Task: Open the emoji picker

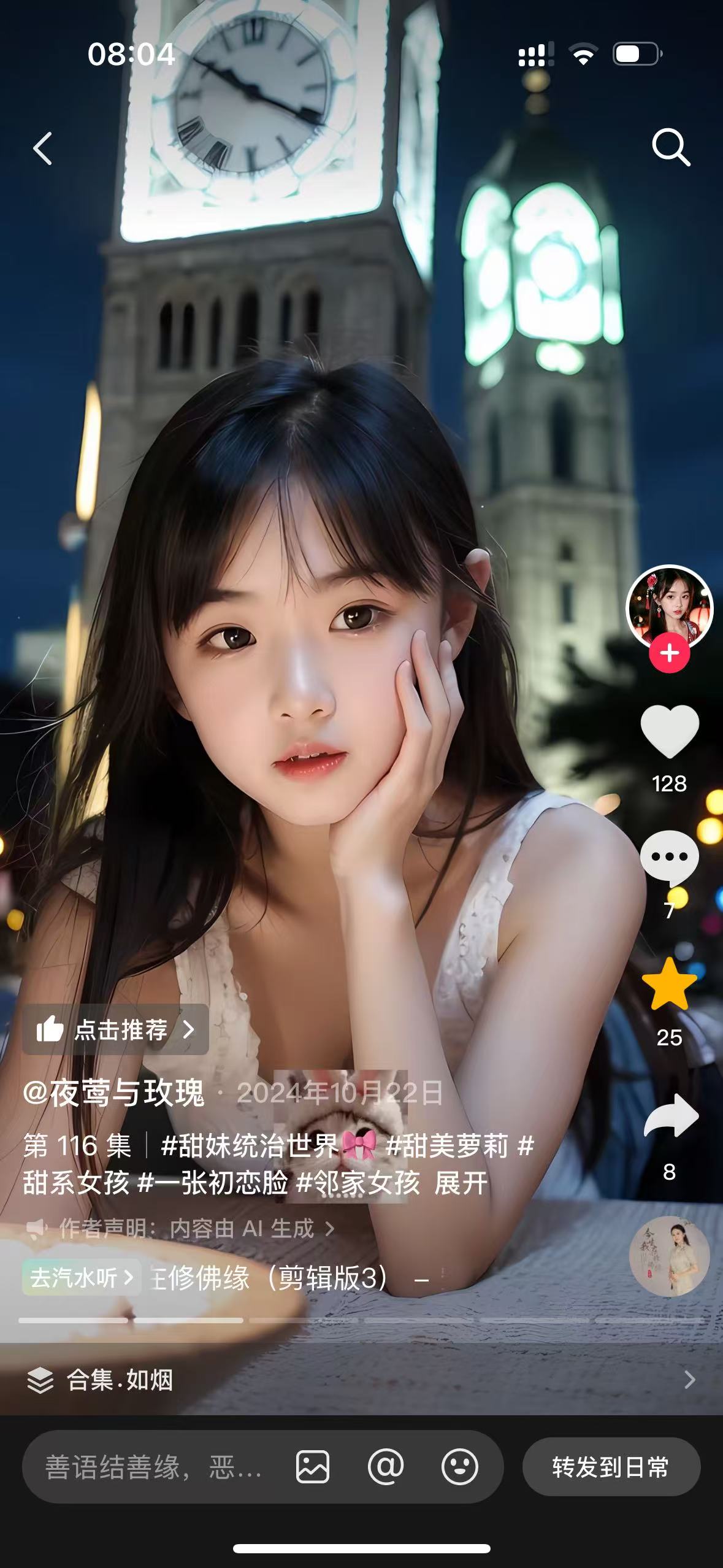Action: point(459,1467)
